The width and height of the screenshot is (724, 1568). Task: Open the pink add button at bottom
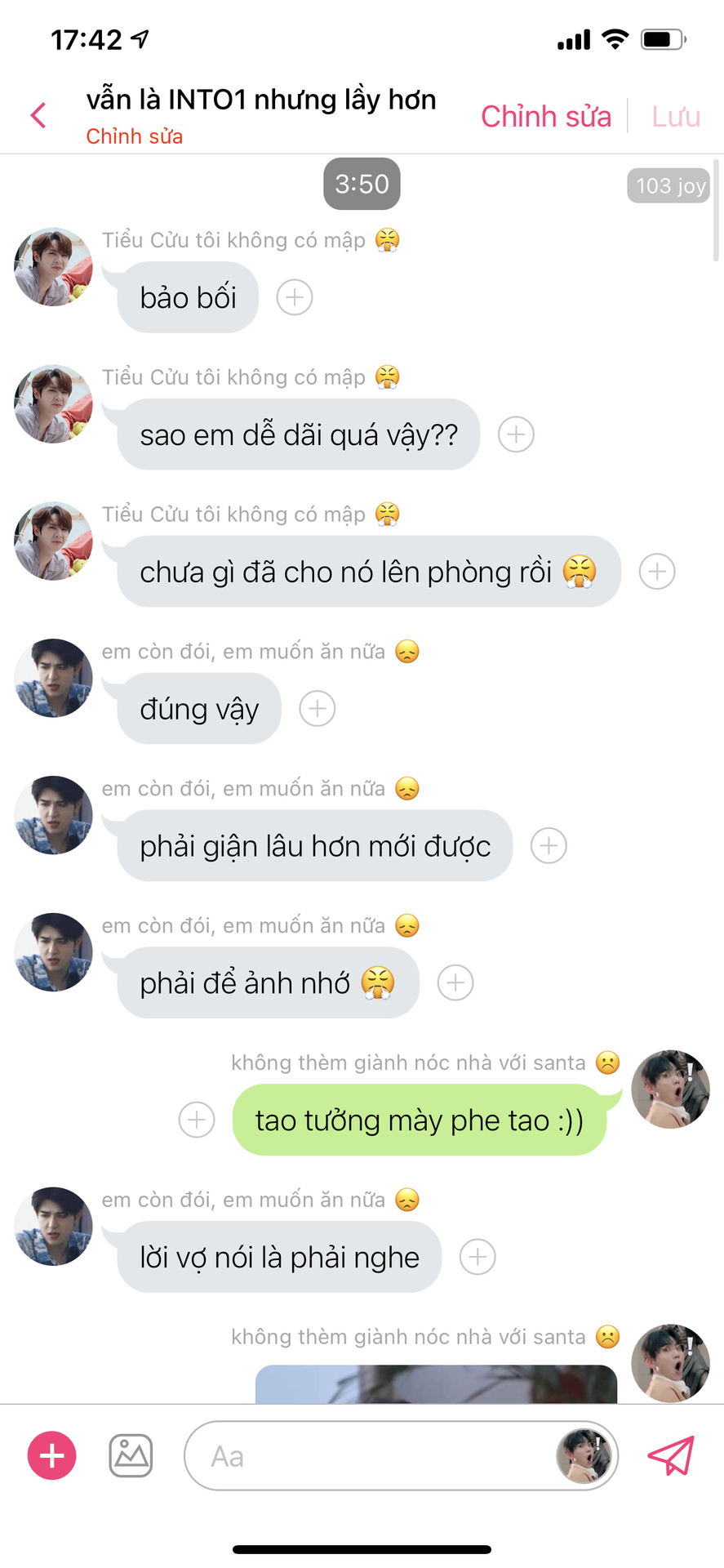coord(52,1455)
